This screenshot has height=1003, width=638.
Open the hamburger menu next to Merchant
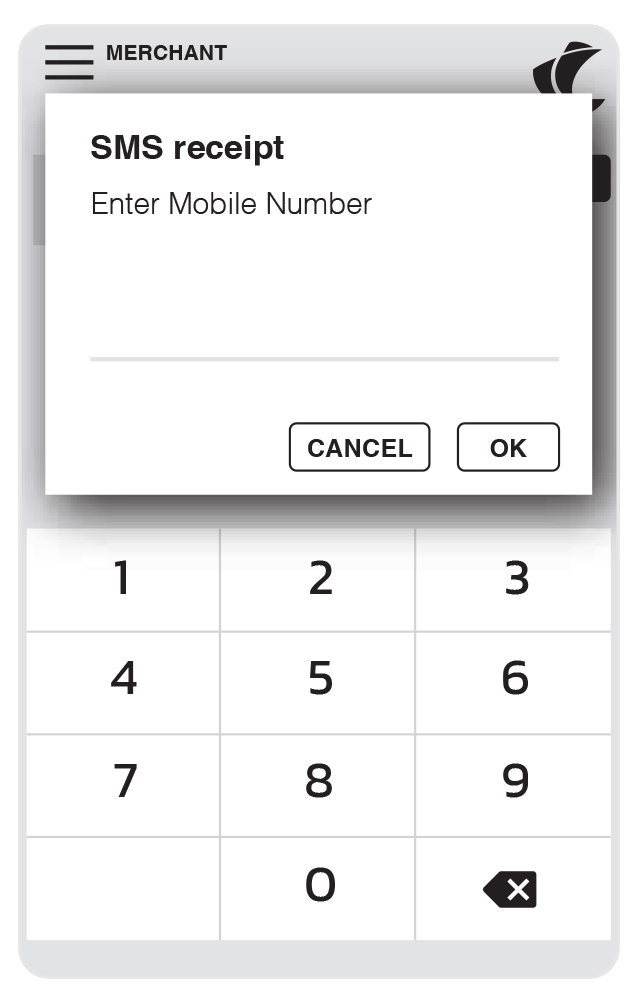(69, 62)
